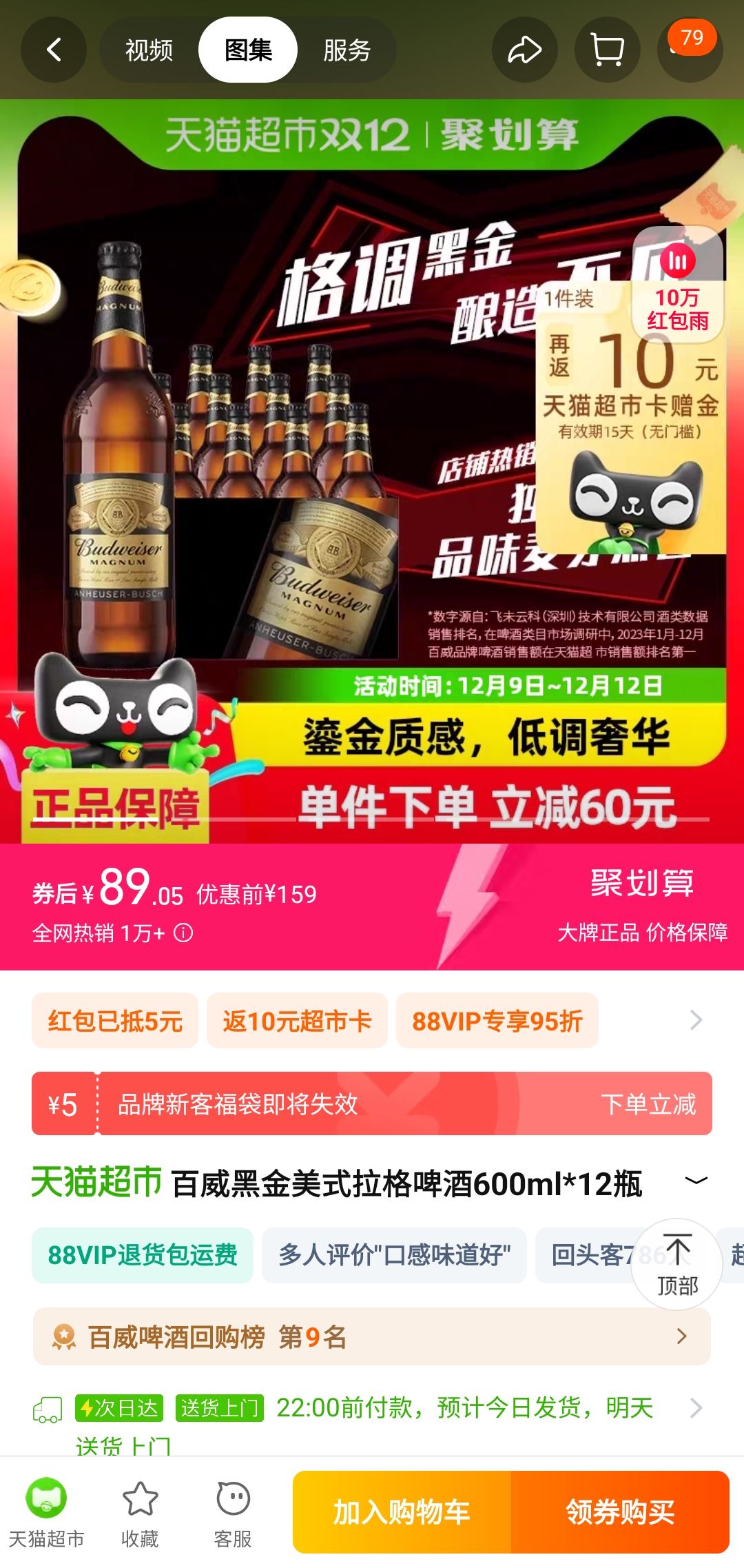Image resolution: width=744 pixels, height=1568 pixels.
Task: Tap 领券购买 to buy with coupon
Action: pos(620,1512)
